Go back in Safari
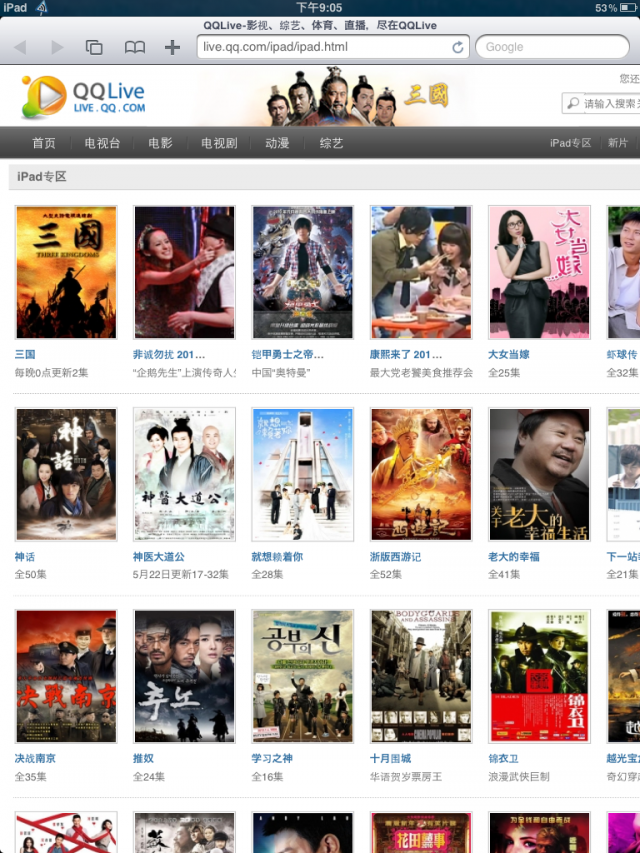 coord(20,47)
